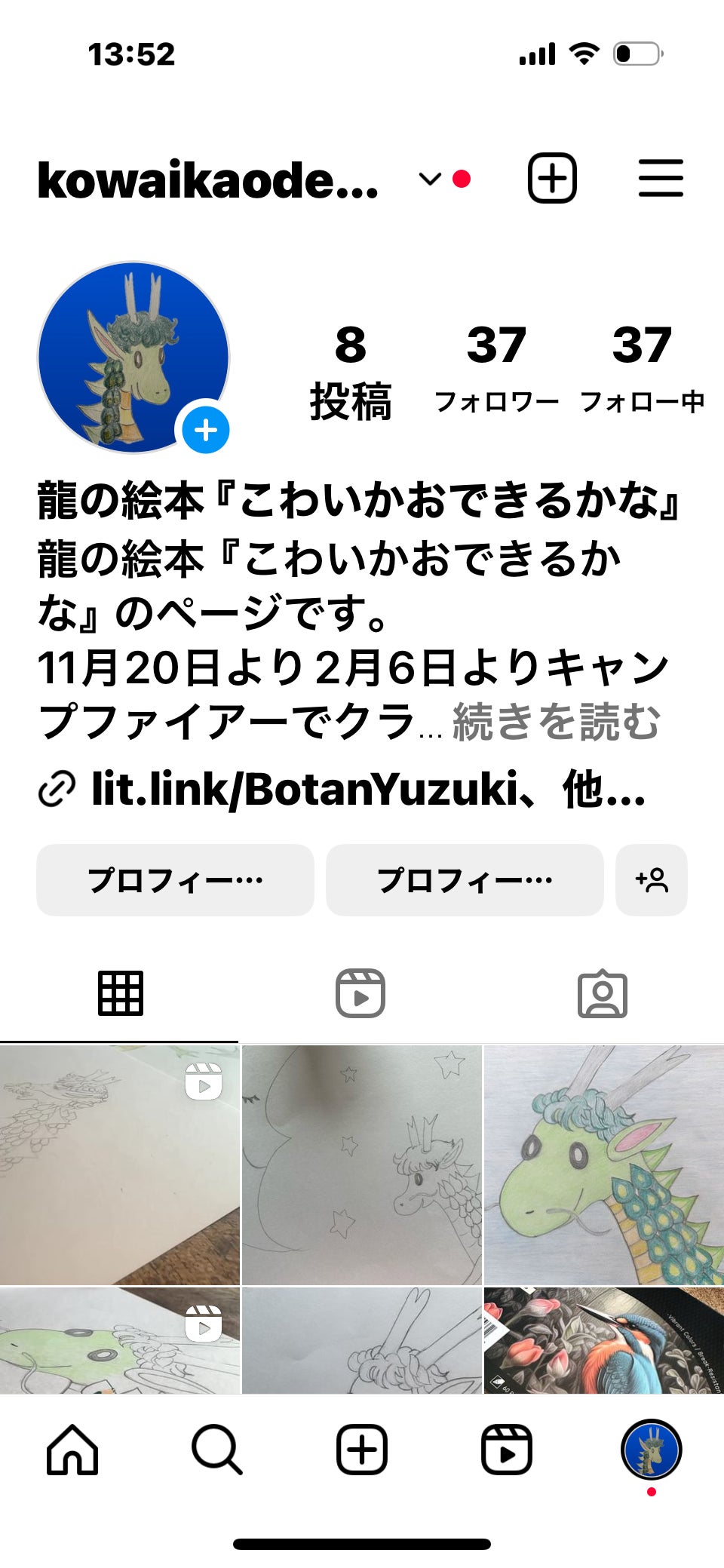
Task: View the 37 フォロー中 list
Action: click(x=642, y=367)
